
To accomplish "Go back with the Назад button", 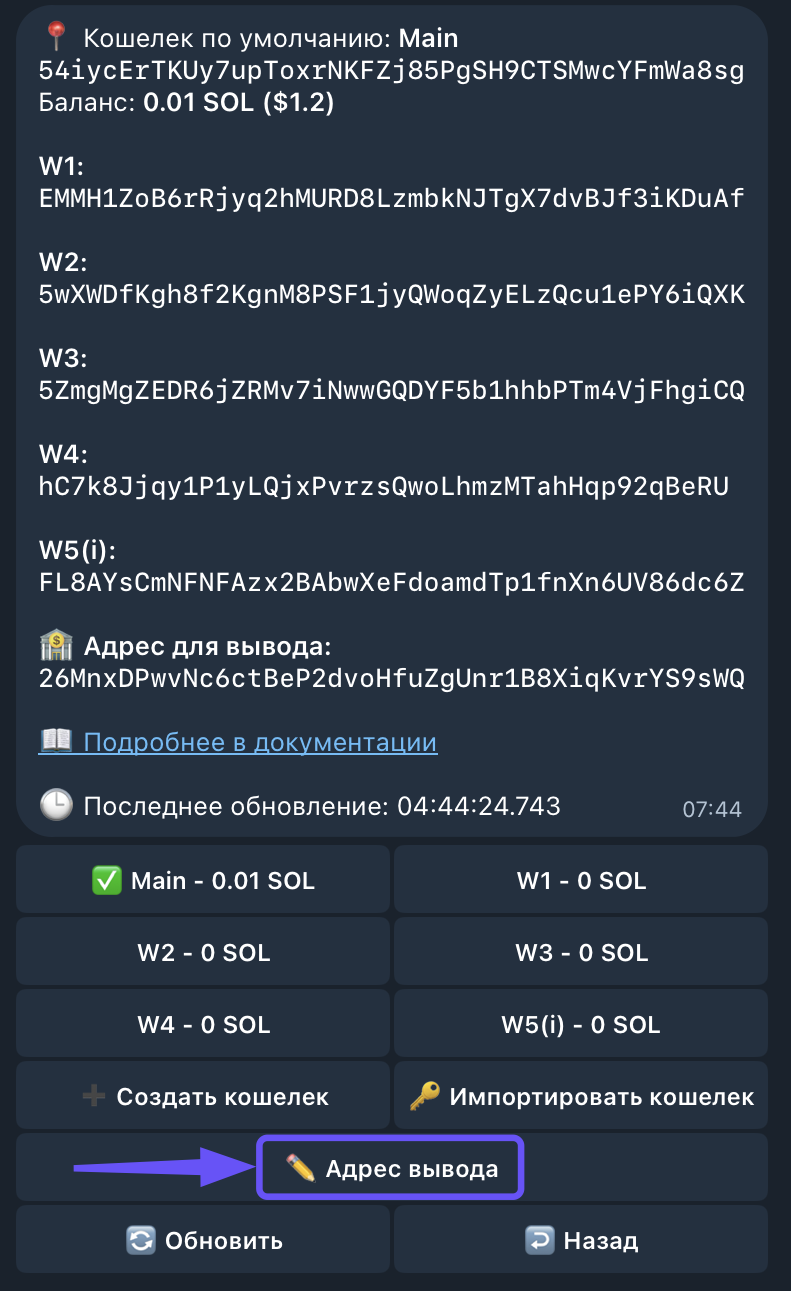I will coord(581,1240).
